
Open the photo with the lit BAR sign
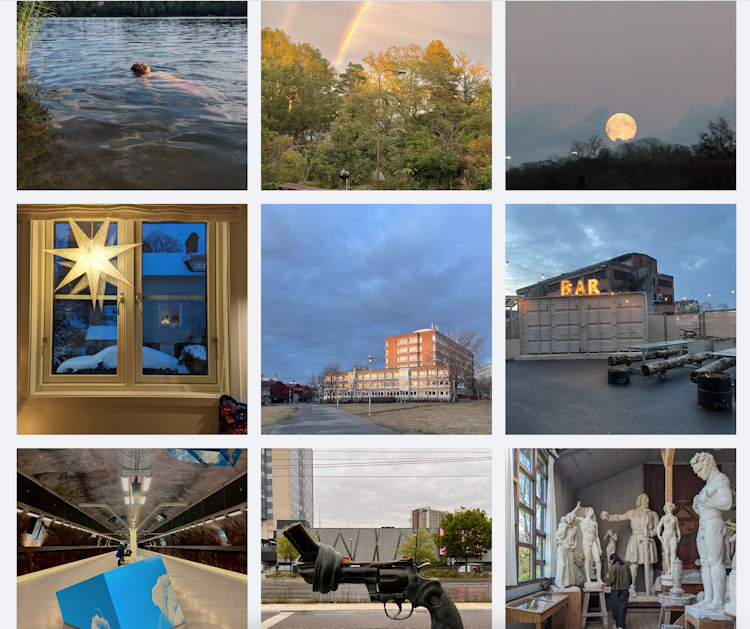[620, 319]
